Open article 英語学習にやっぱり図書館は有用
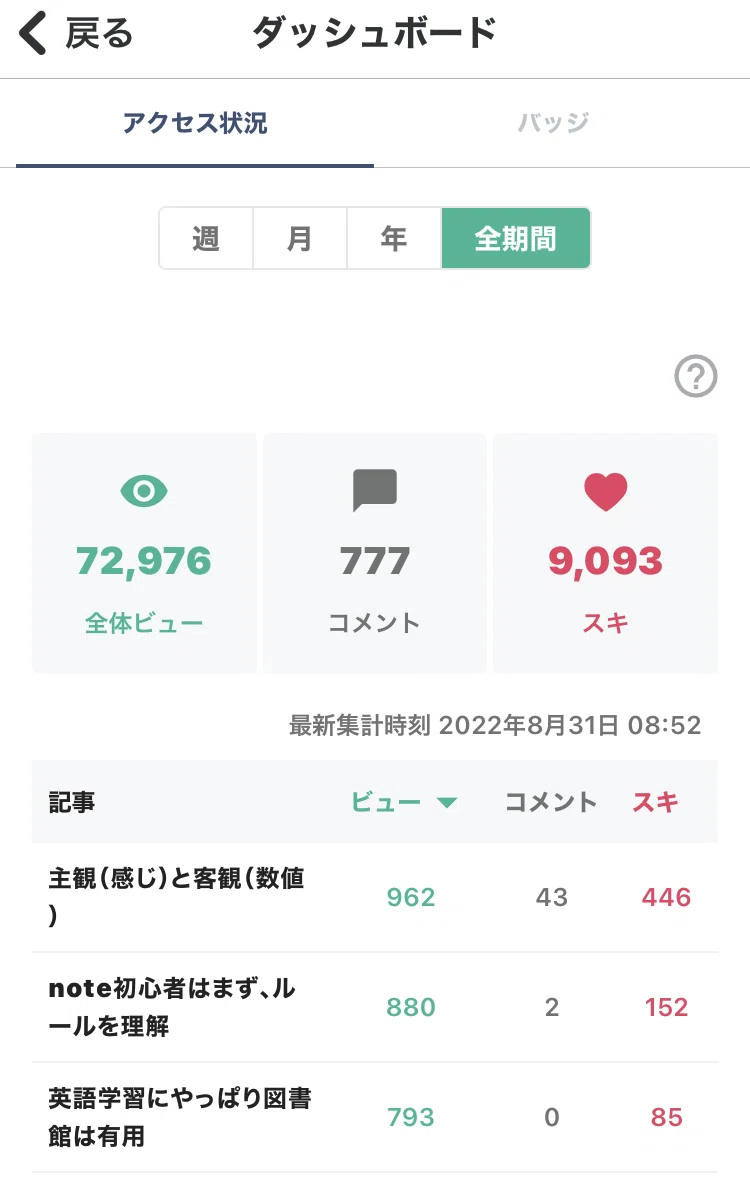This screenshot has height=1179, width=750. [x=375, y=1117]
